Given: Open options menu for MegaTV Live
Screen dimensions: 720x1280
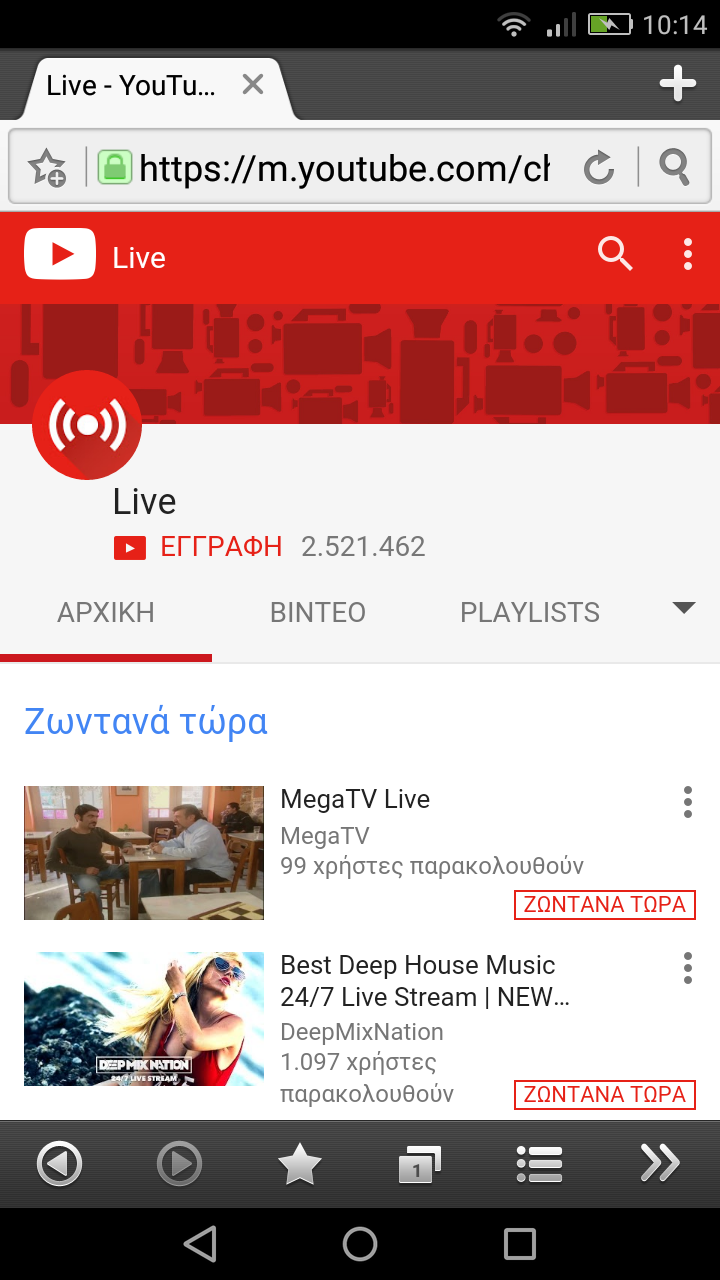Looking at the screenshot, I should click(x=687, y=802).
